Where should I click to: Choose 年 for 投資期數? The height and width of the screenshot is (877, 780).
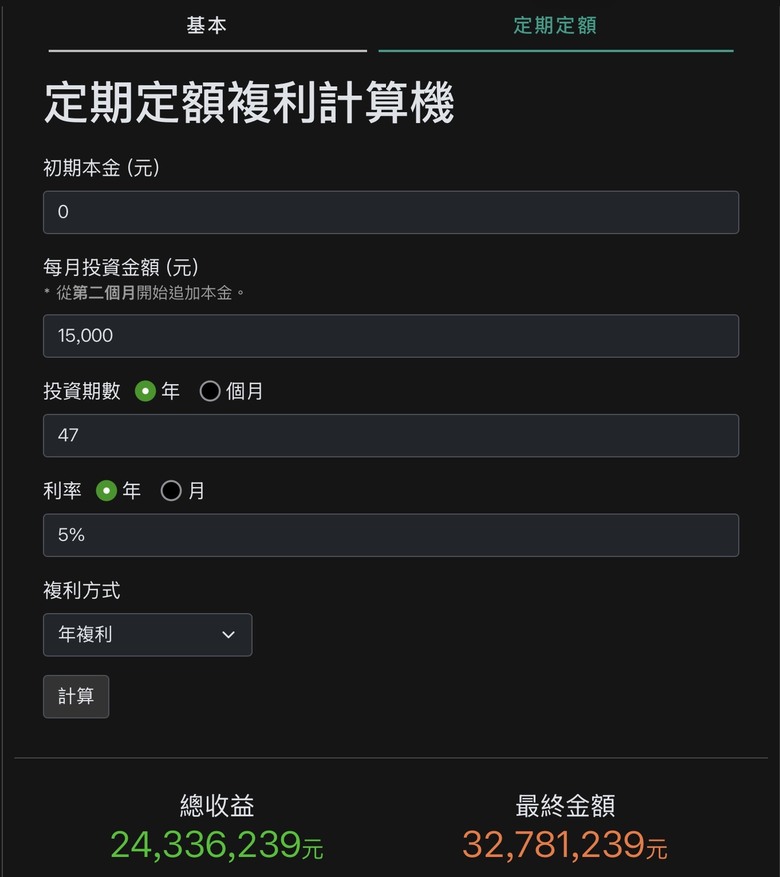[x=146, y=392]
